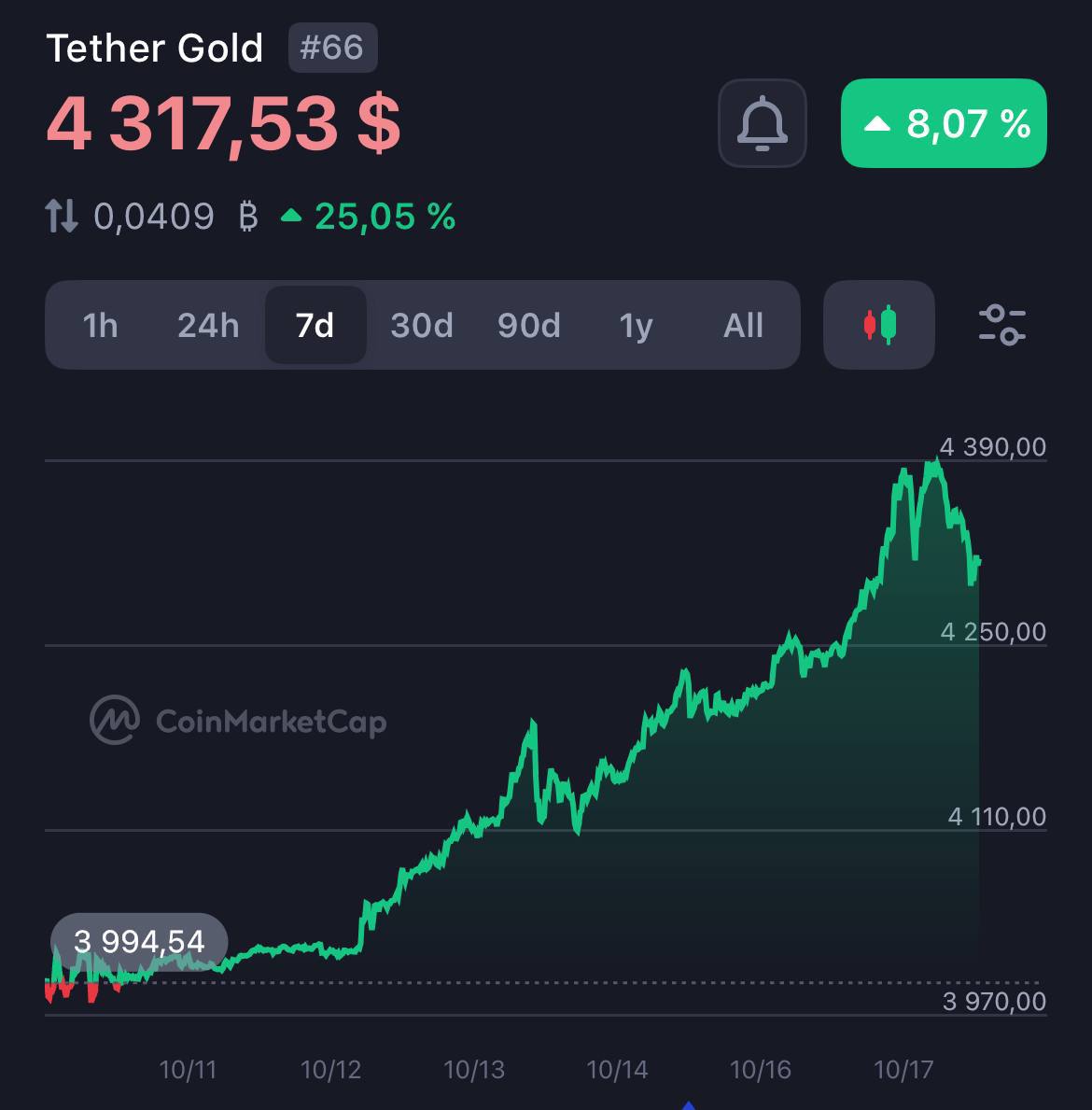View the 1y price history
This screenshot has height=1110, width=1092.
(636, 325)
